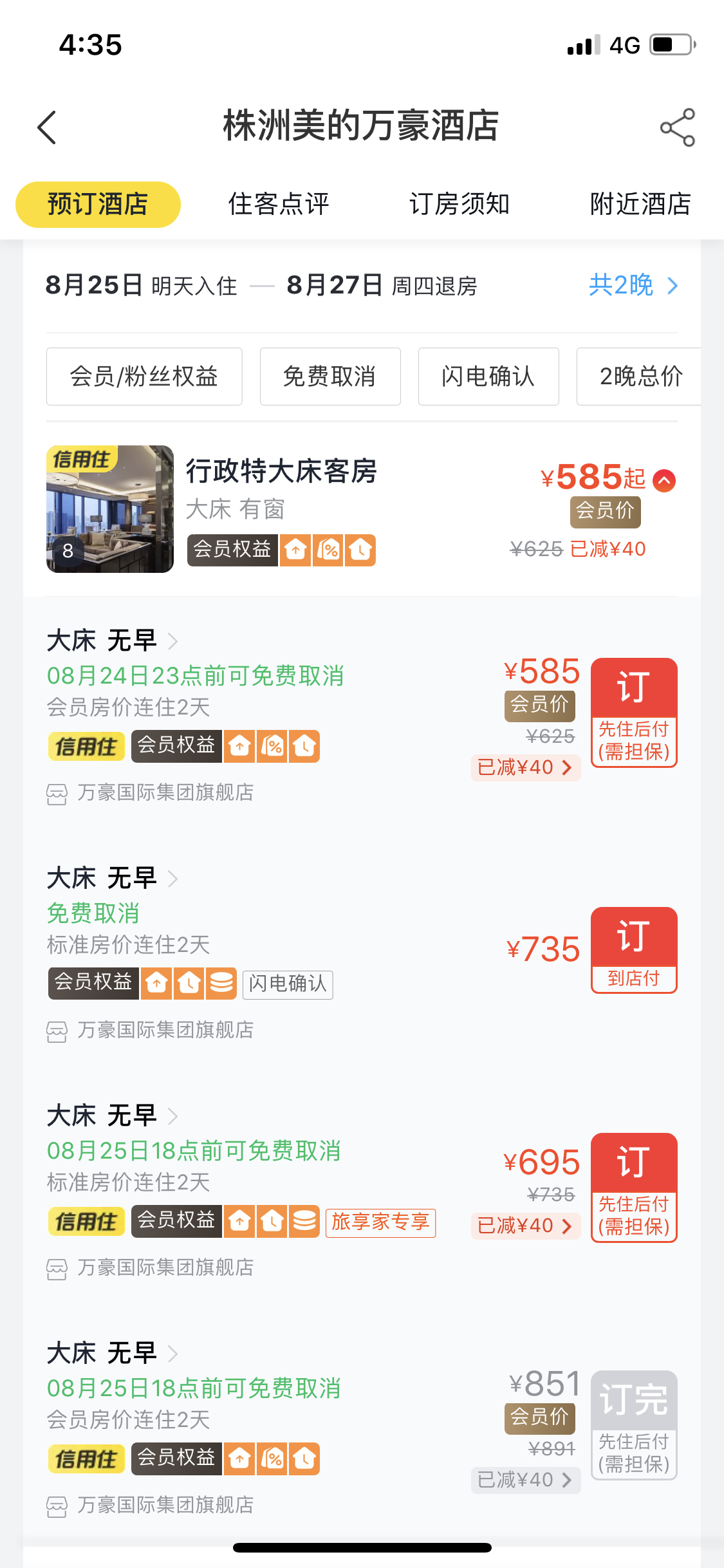The width and height of the screenshot is (724, 1568).
Task: Collapse the 行政特大床客房 price list
Action: click(x=664, y=480)
